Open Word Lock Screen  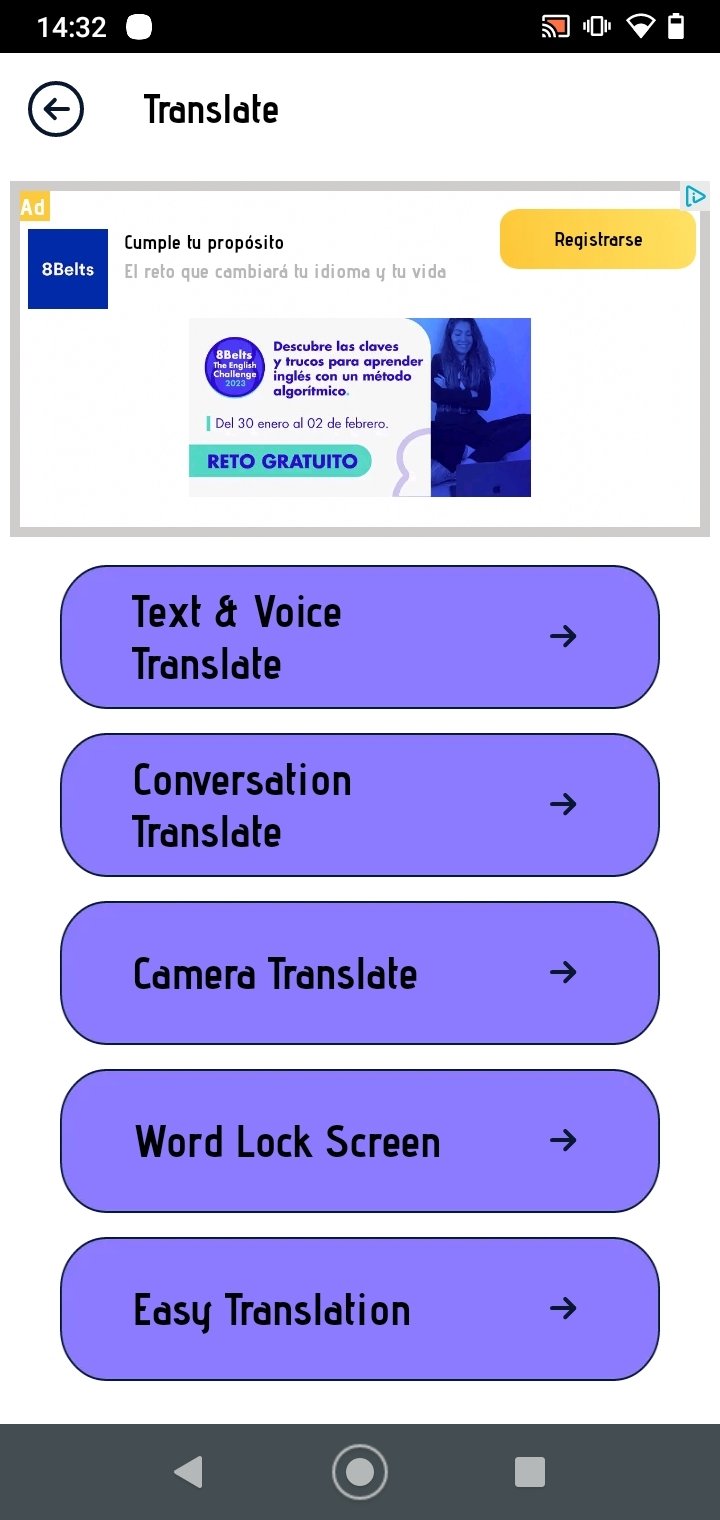point(360,1141)
